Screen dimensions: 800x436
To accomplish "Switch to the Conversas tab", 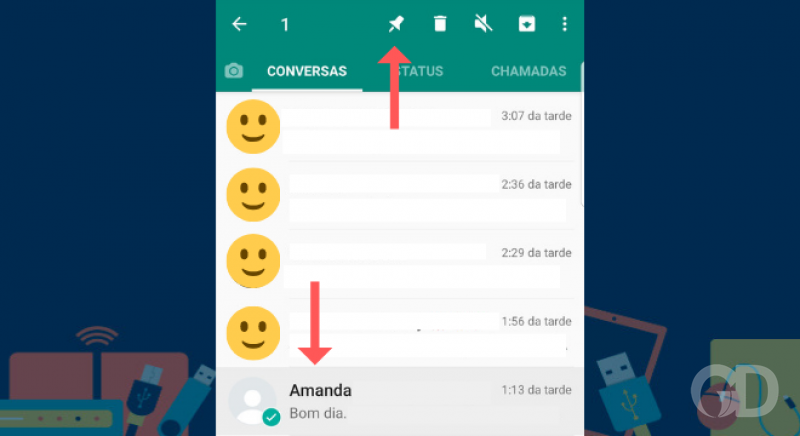I will 306,71.
